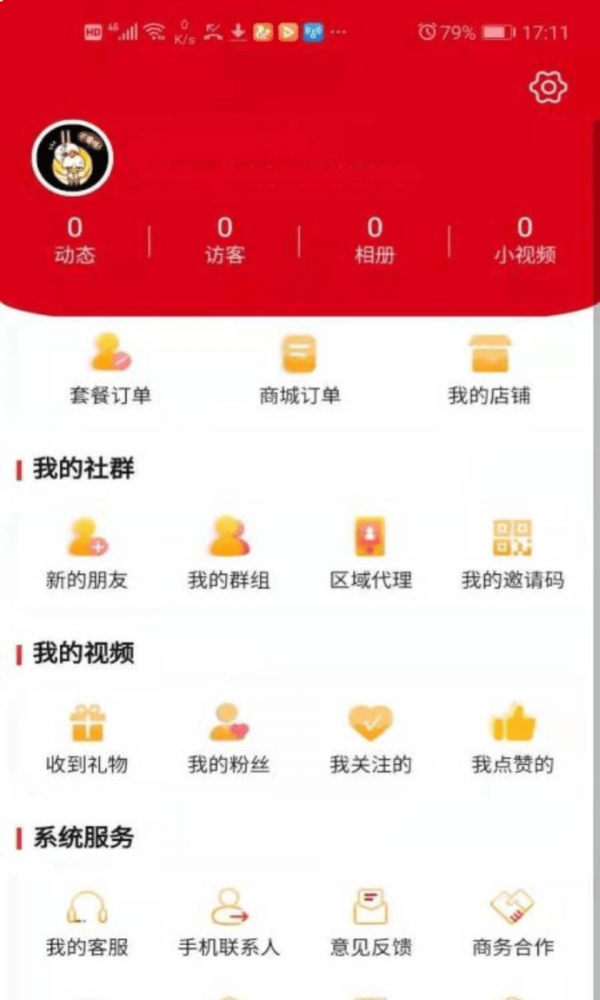The image size is (600, 1000).
Task: Open the 相册 photo album
Action: click(374, 242)
